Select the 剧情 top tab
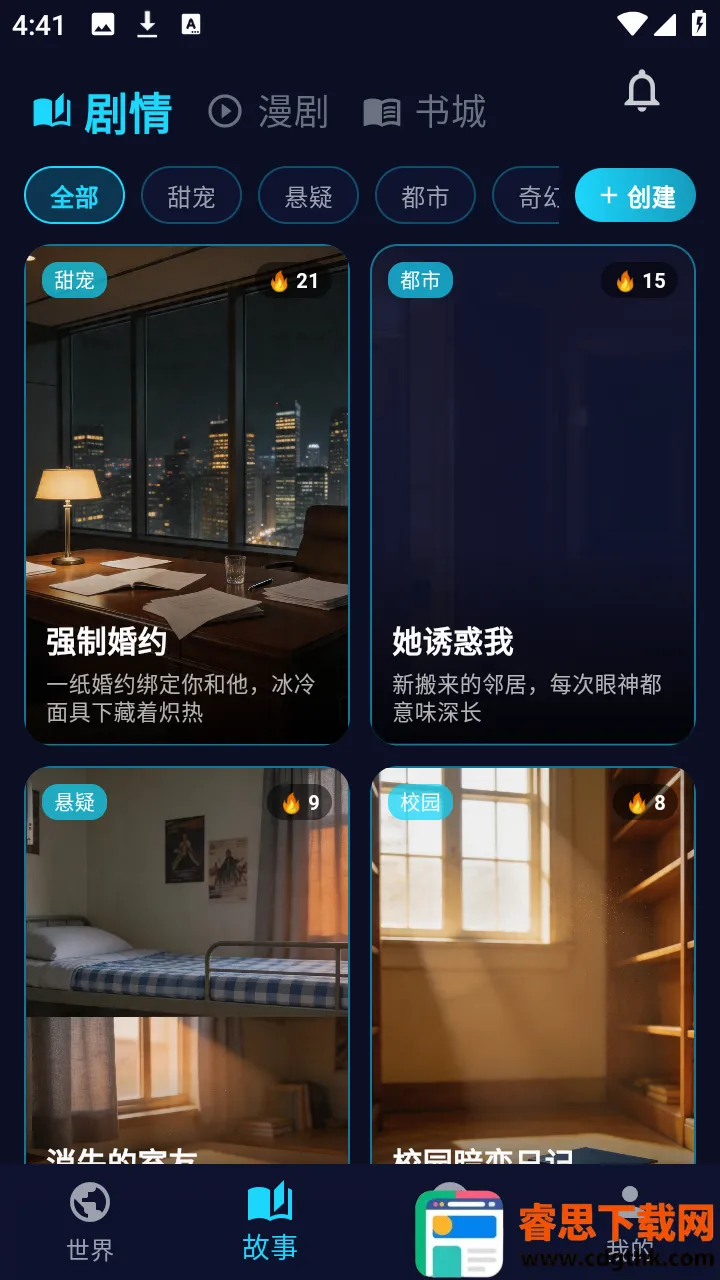This screenshot has width=720, height=1280. click(x=102, y=112)
